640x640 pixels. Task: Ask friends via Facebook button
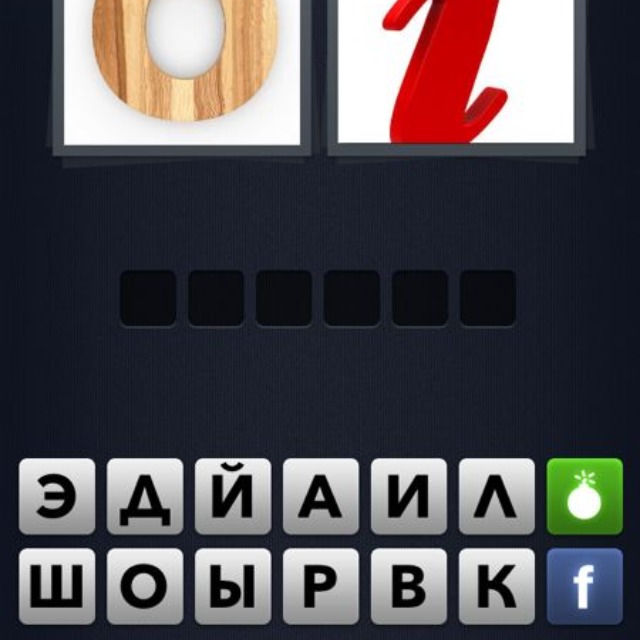(584, 586)
